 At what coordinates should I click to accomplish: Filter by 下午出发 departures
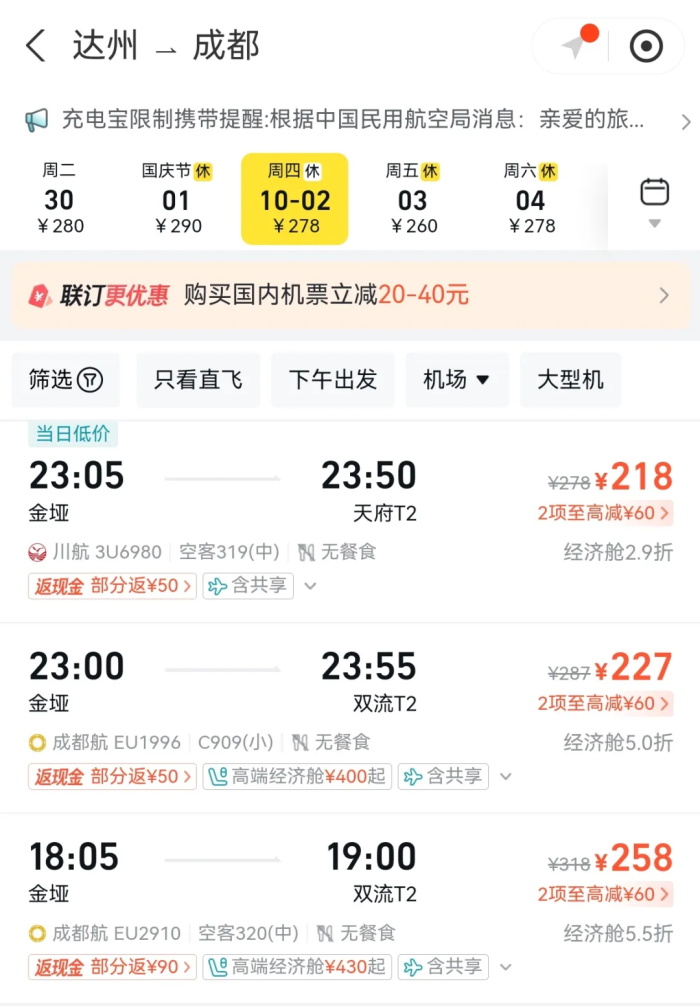click(333, 380)
